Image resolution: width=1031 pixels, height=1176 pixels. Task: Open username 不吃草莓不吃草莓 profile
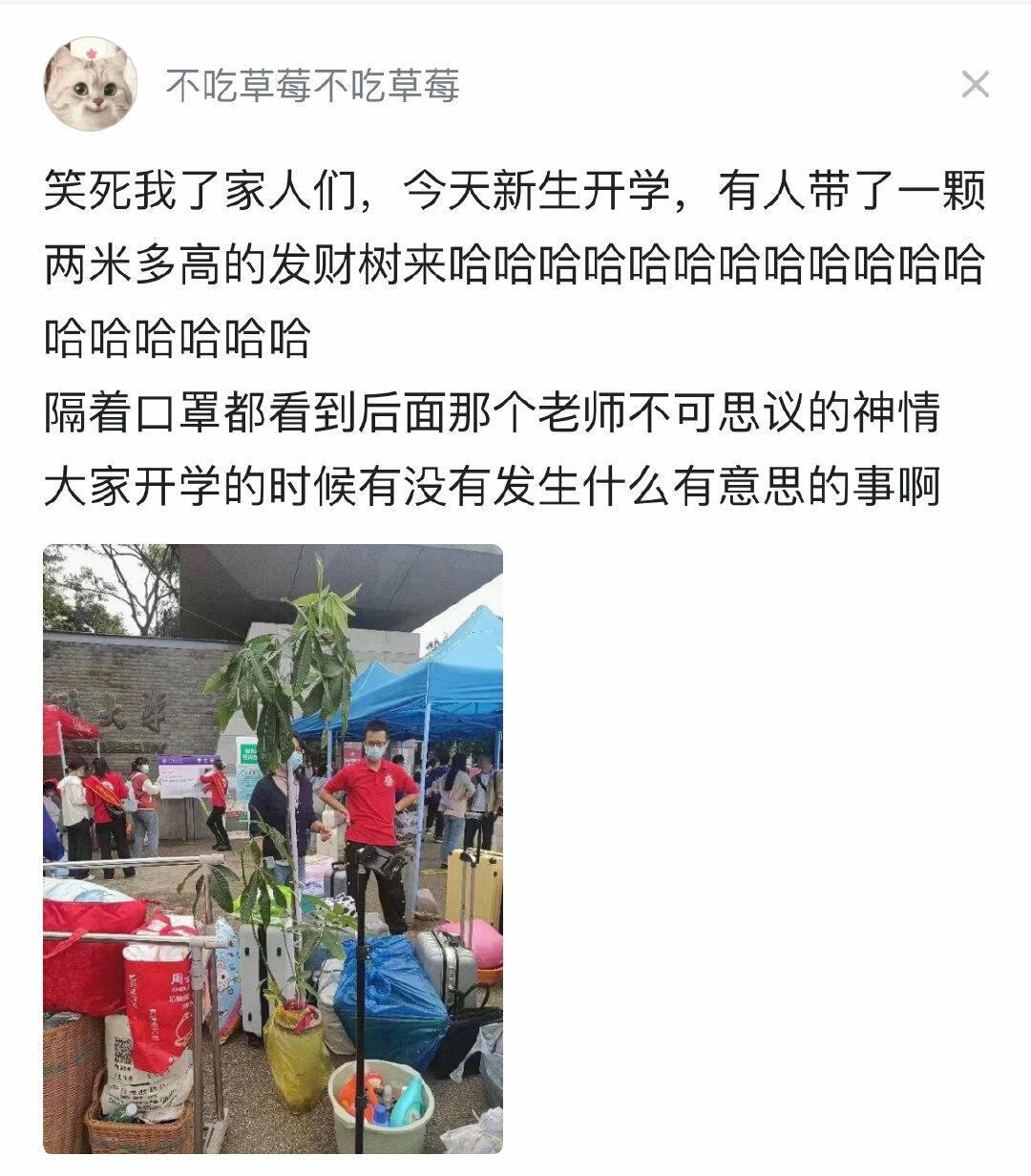(312, 86)
